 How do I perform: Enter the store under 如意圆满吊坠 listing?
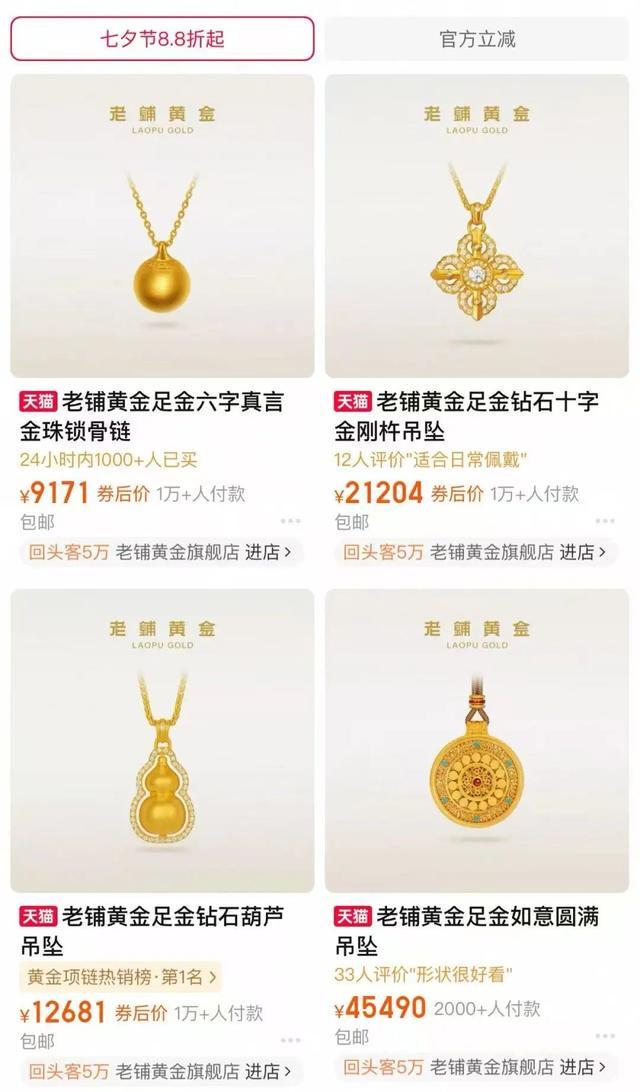click(x=584, y=1069)
